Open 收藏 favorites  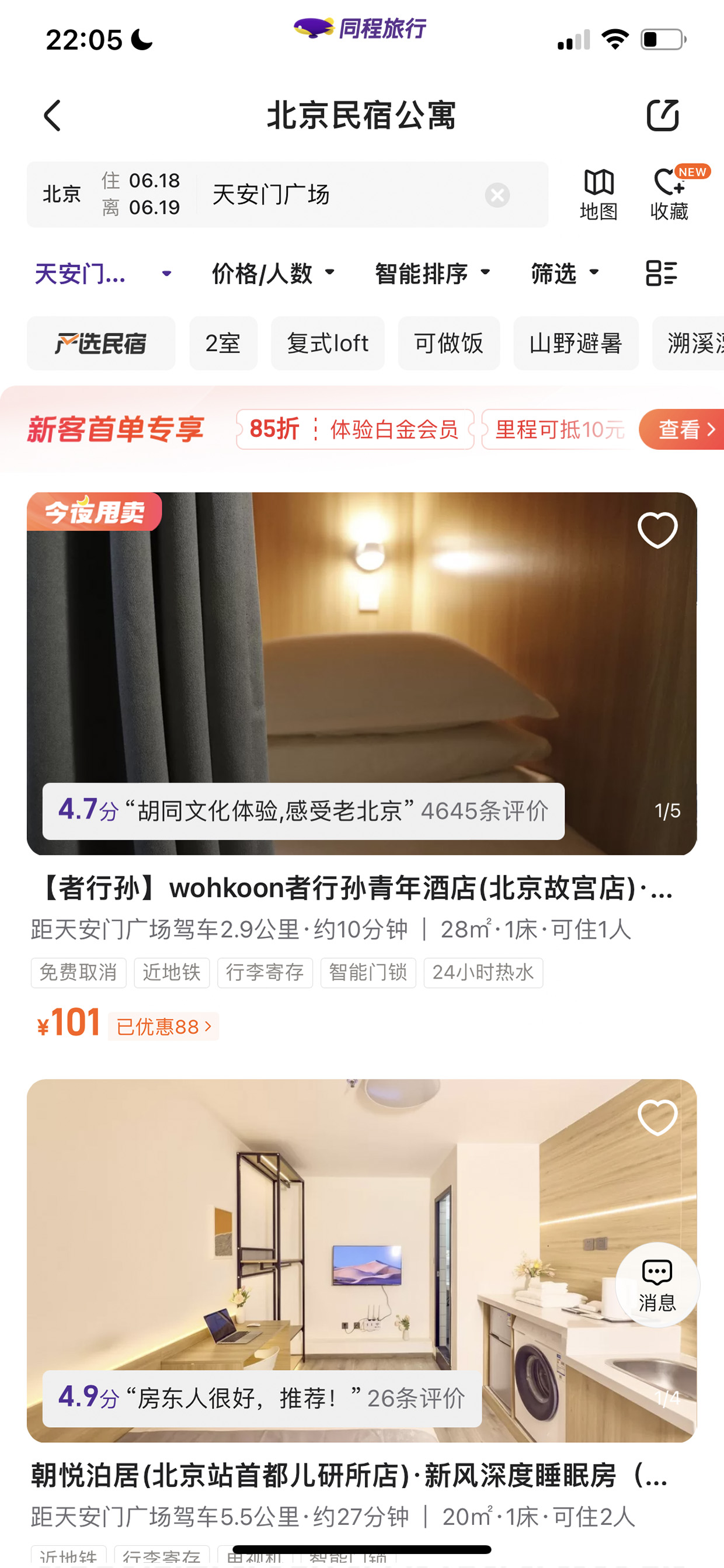coord(670,195)
